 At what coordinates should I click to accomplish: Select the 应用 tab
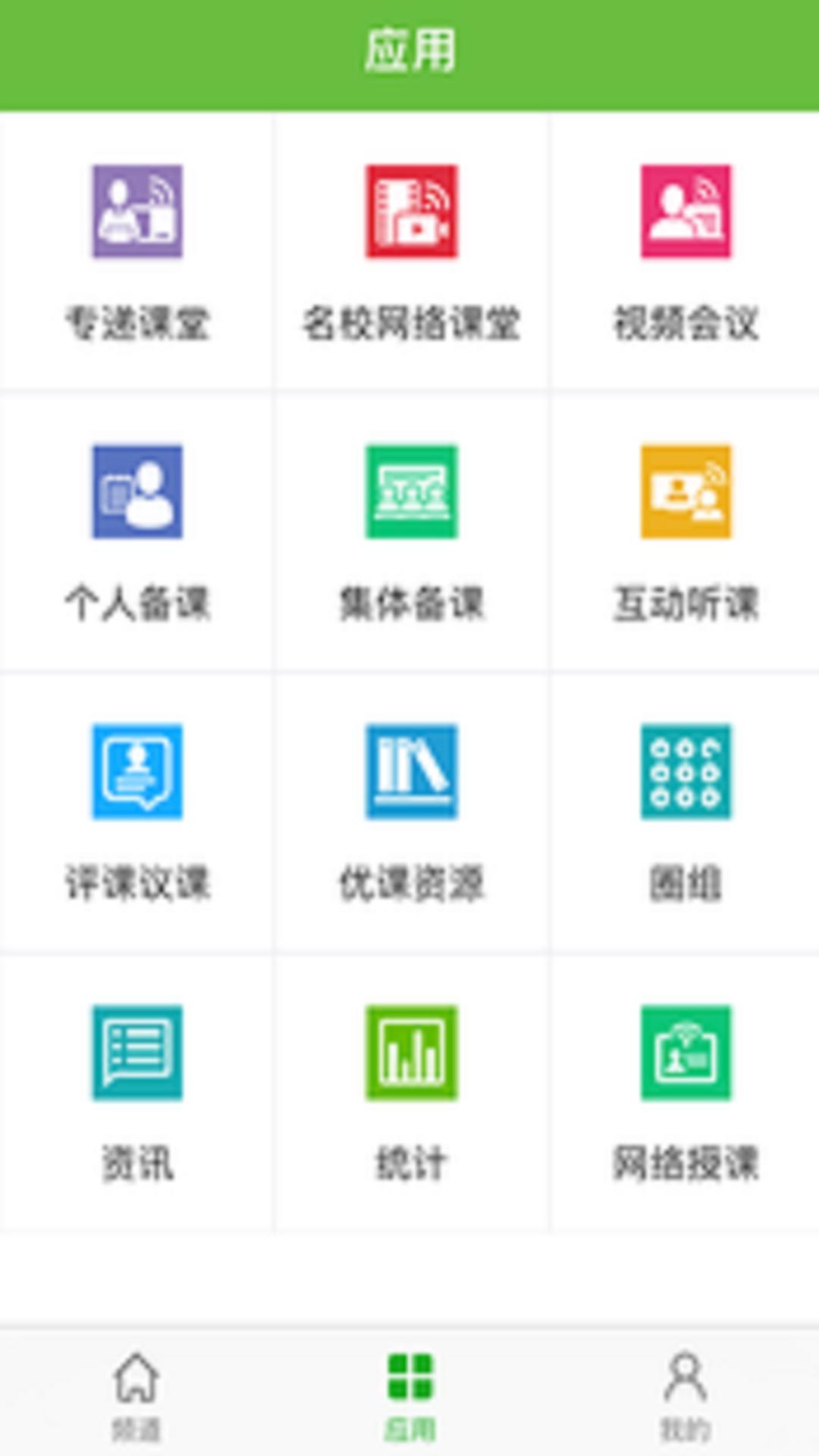(409, 1395)
